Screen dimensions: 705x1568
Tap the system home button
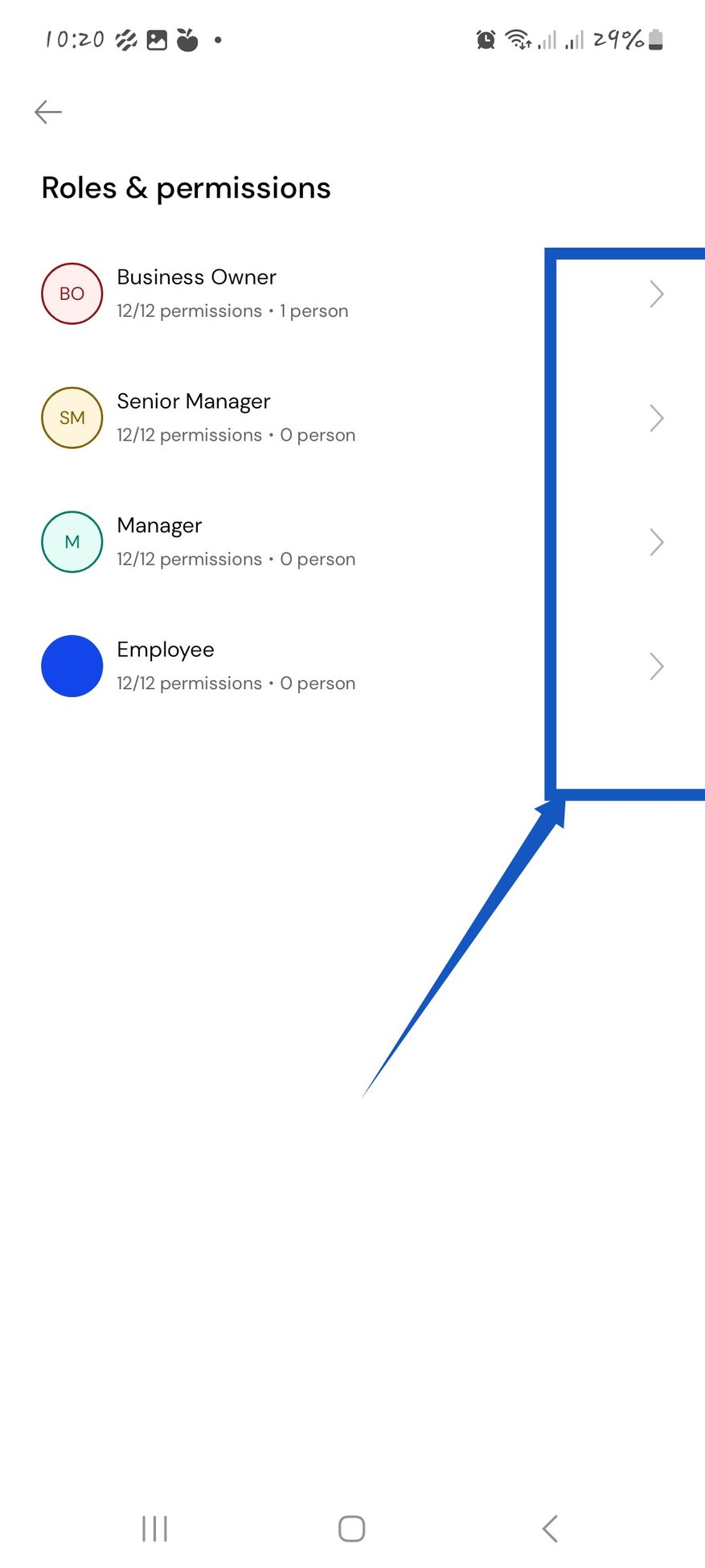pyautogui.click(x=351, y=1529)
